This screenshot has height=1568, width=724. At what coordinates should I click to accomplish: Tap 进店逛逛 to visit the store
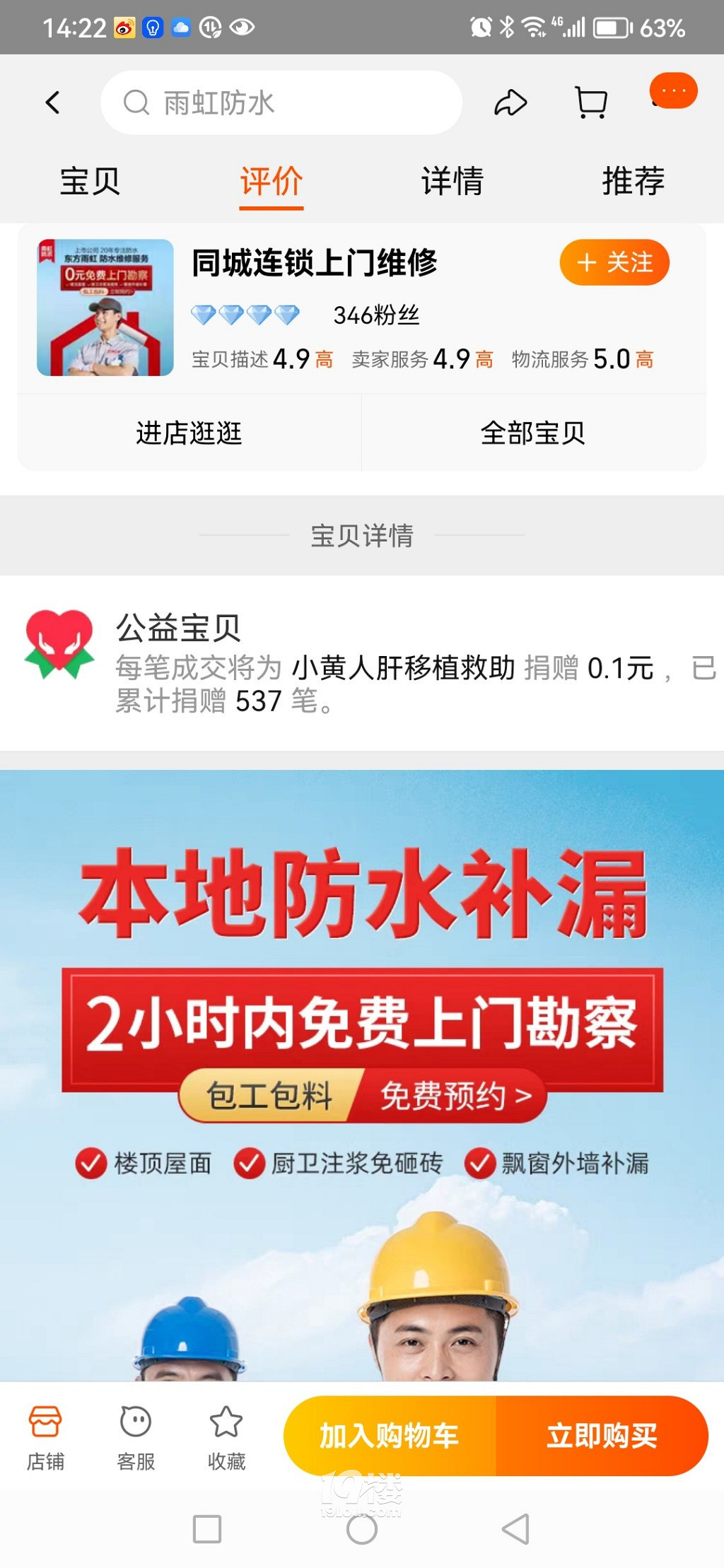tap(189, 433)
